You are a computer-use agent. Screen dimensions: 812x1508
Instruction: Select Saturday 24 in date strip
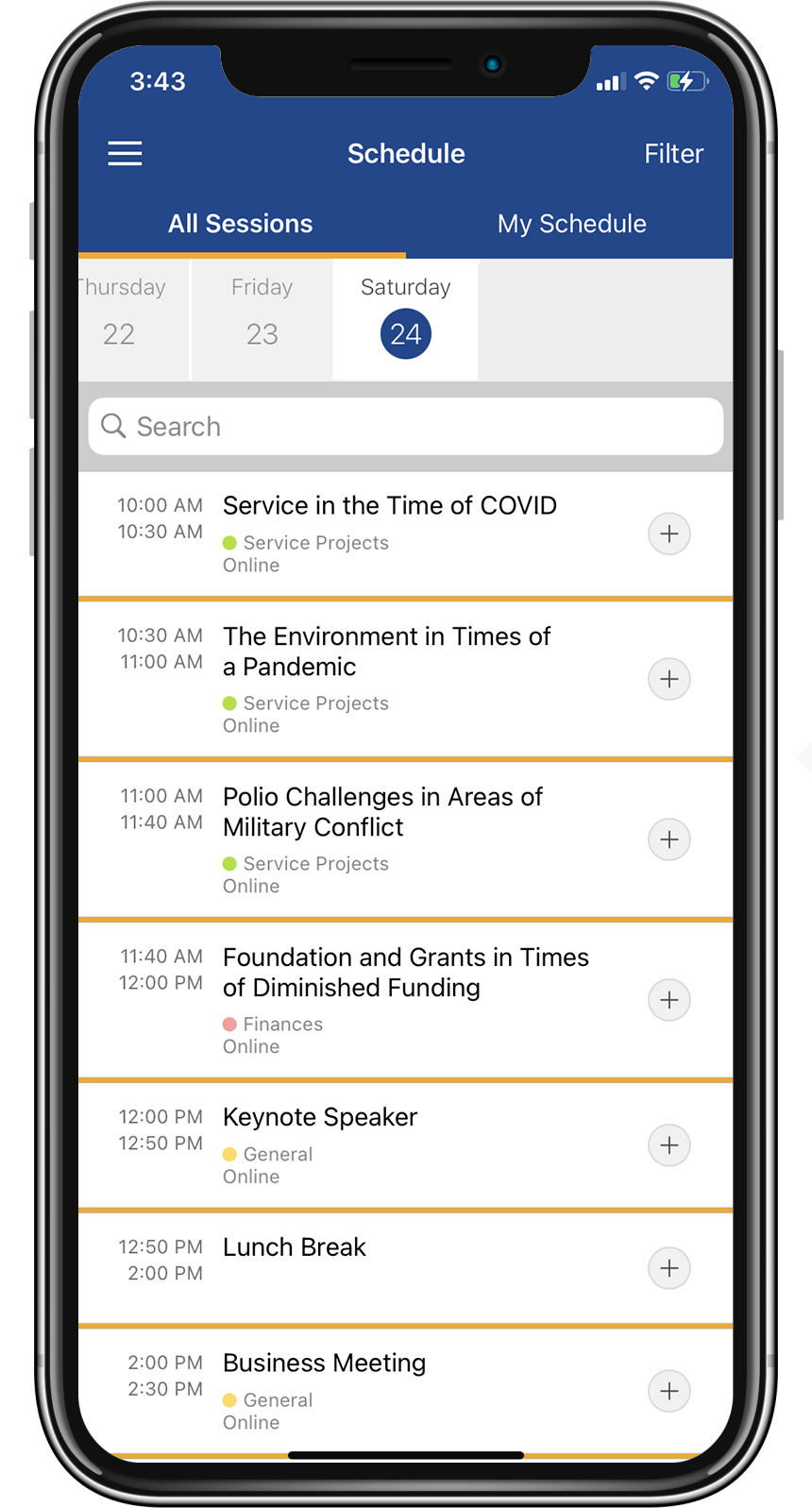(x=405, y=318)
